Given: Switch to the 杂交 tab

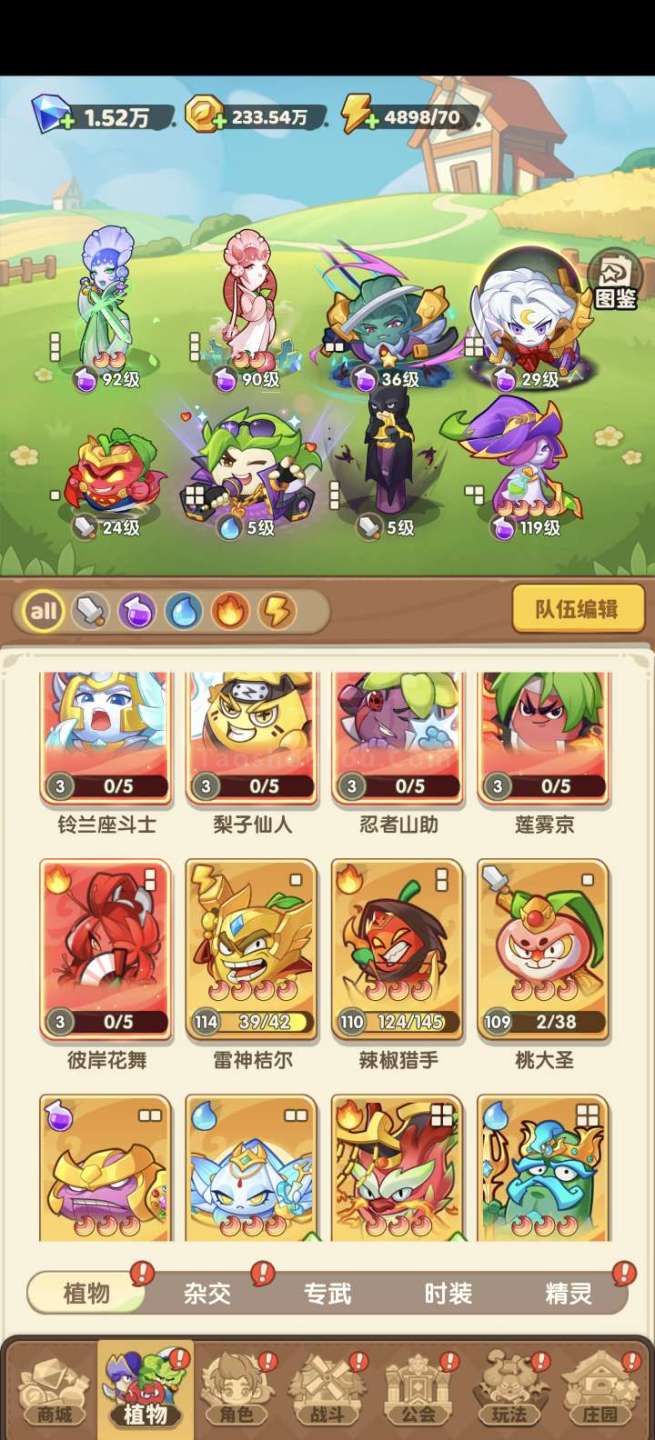Looking at the screenshot, I should coord(208,1294).
